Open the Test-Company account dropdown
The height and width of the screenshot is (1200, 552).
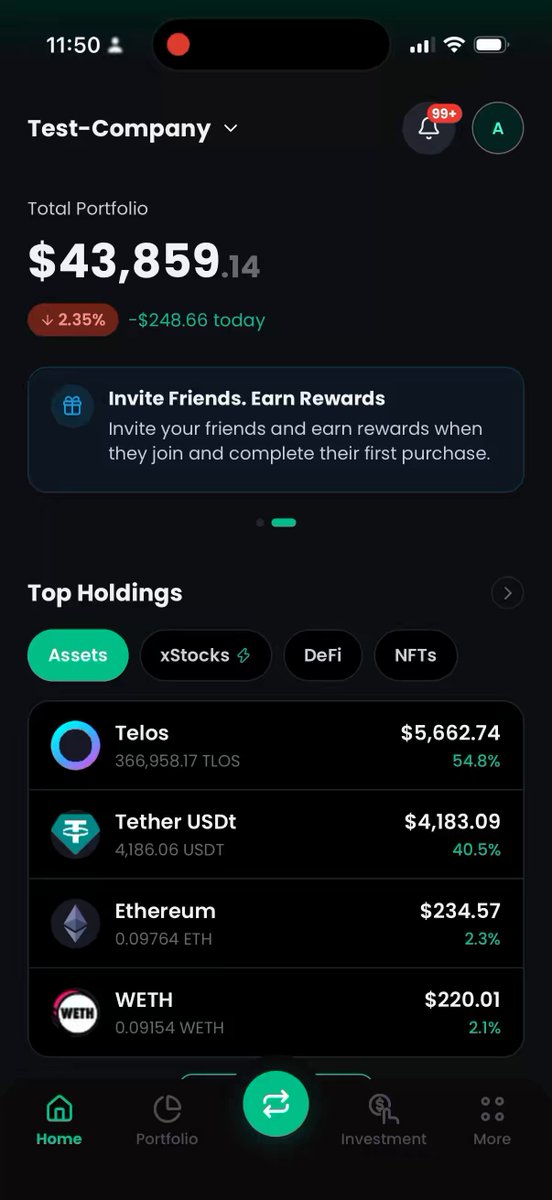click(x=133, y=129)
